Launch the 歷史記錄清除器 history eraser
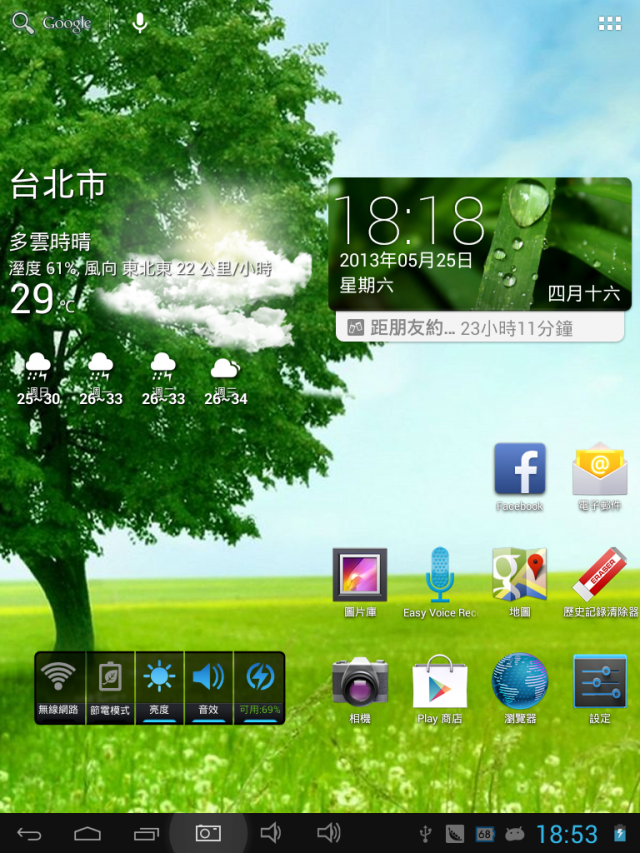This screenshot has height=854, width=640. (599, 575)
